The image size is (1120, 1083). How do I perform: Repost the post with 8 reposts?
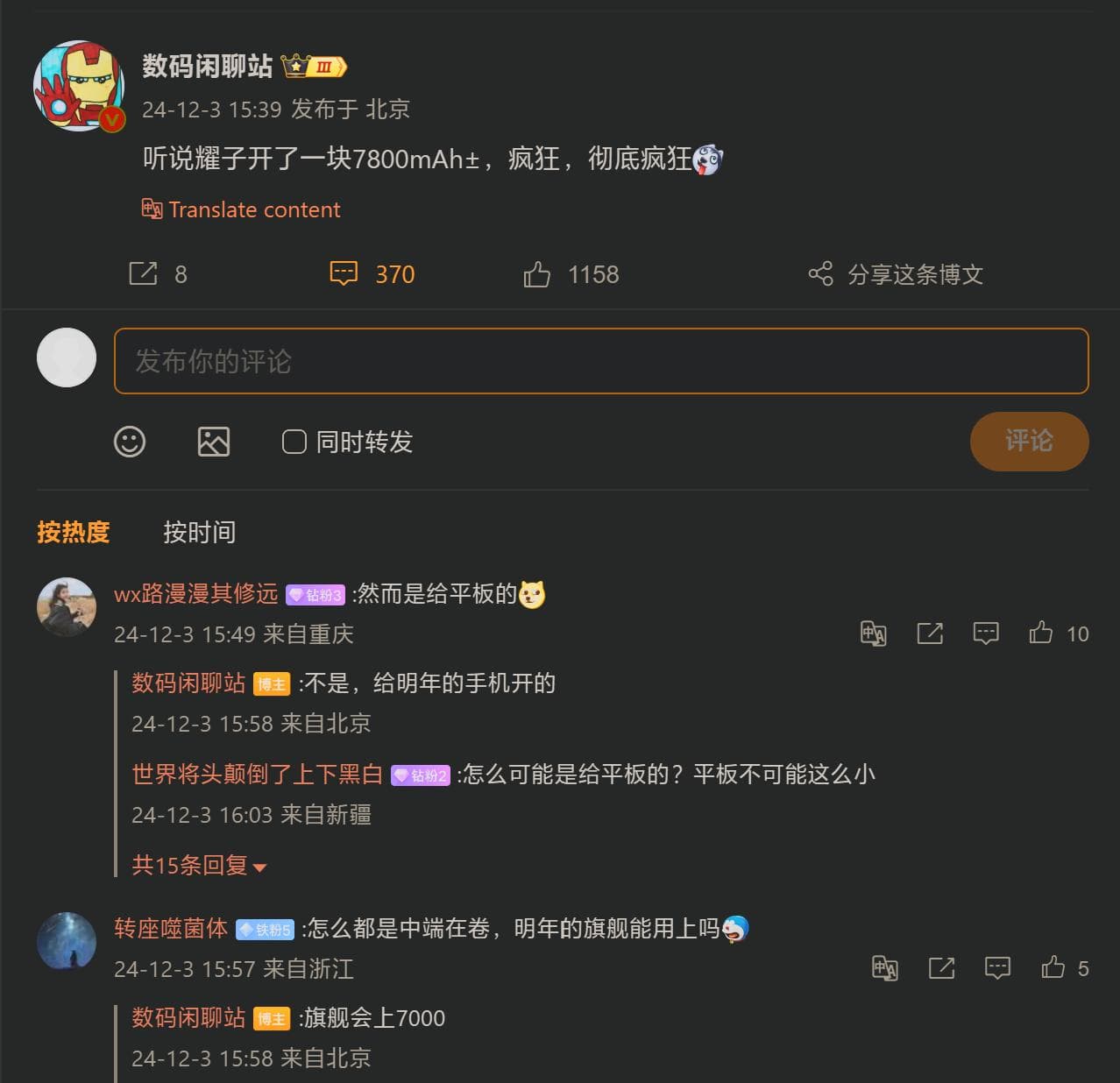tap(144, 274)
